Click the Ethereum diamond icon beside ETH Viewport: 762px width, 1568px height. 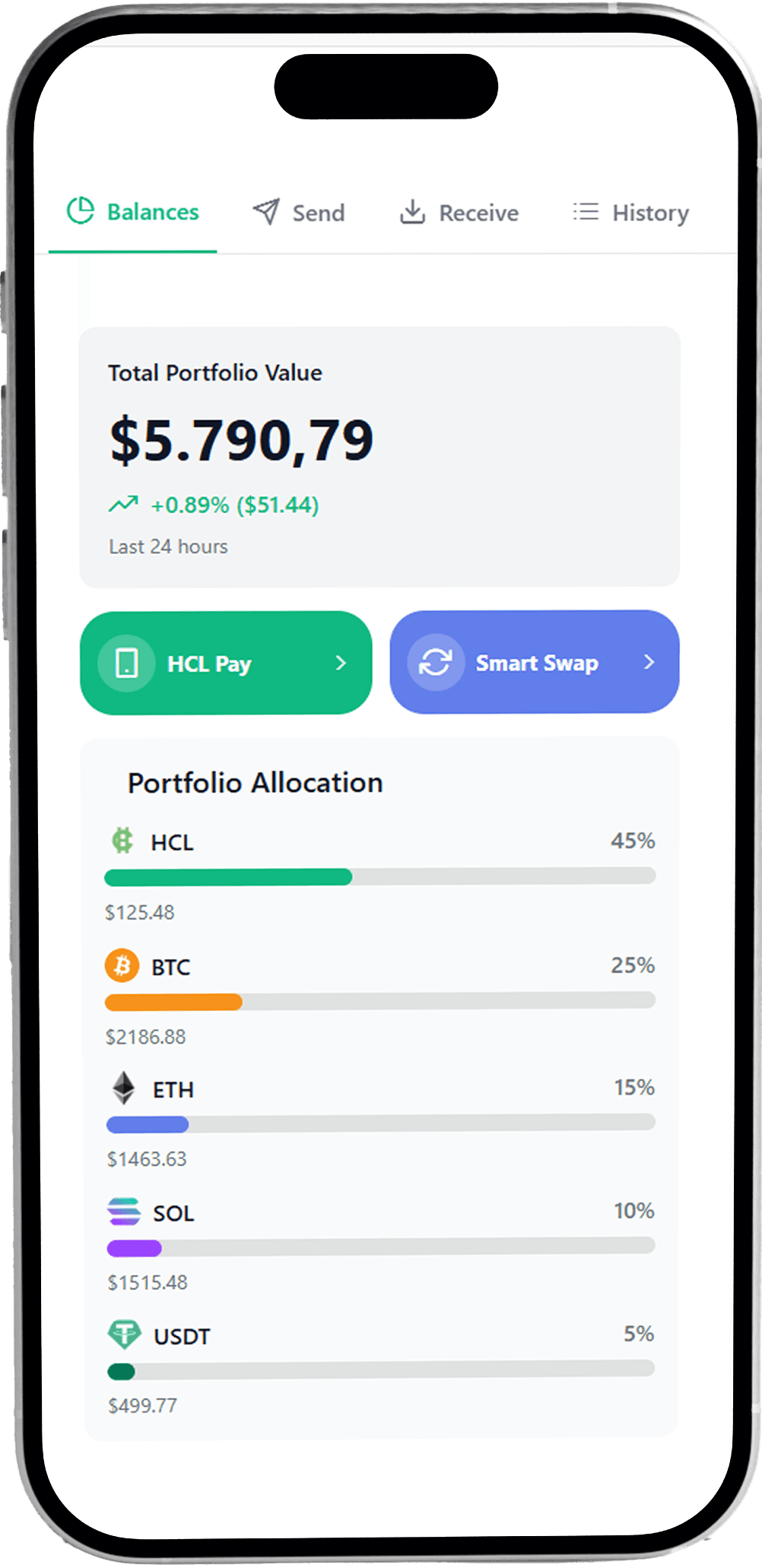click(124, 1088)
